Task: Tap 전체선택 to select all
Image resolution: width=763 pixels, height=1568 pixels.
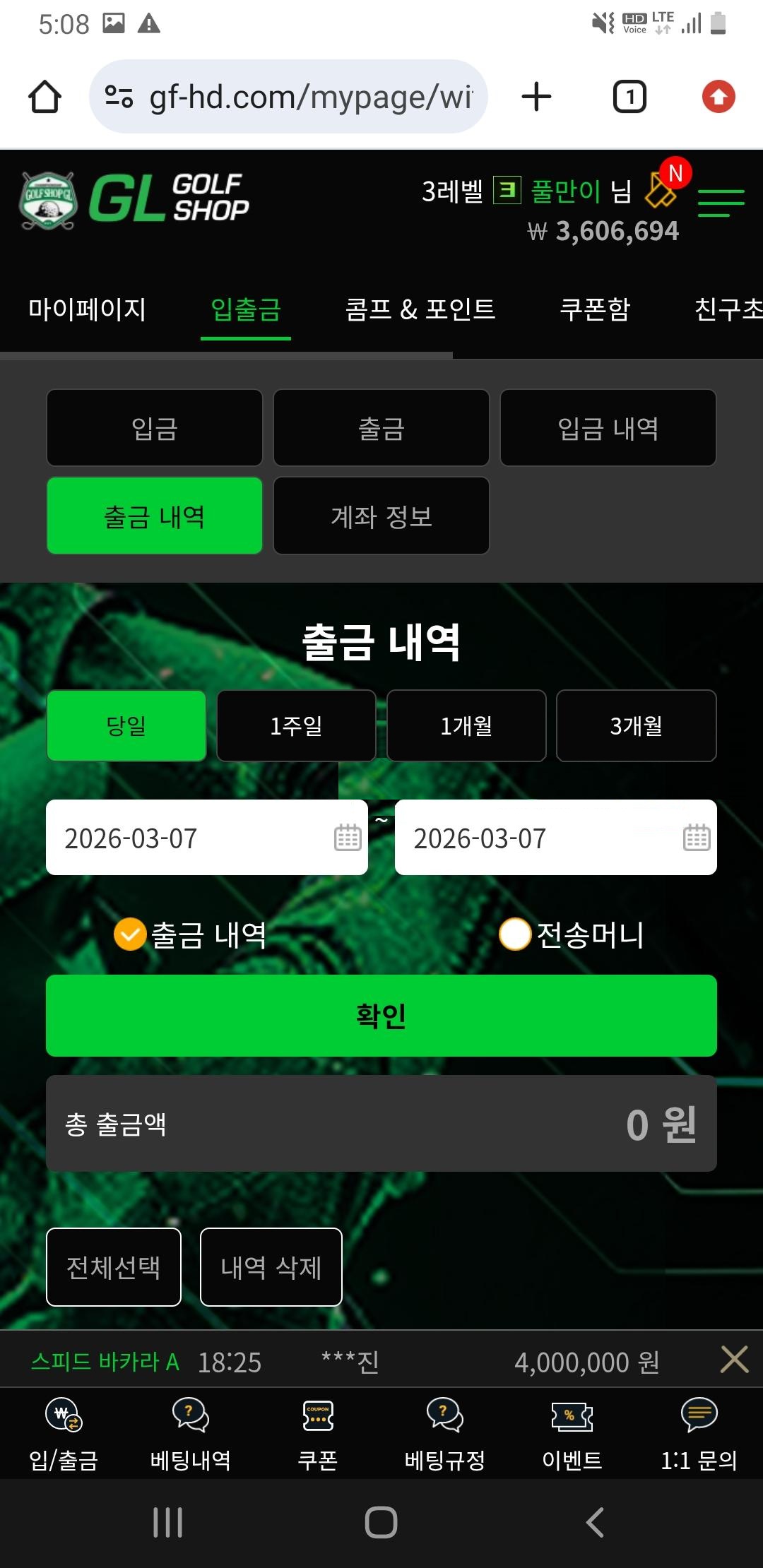Action: (114, 1267)
